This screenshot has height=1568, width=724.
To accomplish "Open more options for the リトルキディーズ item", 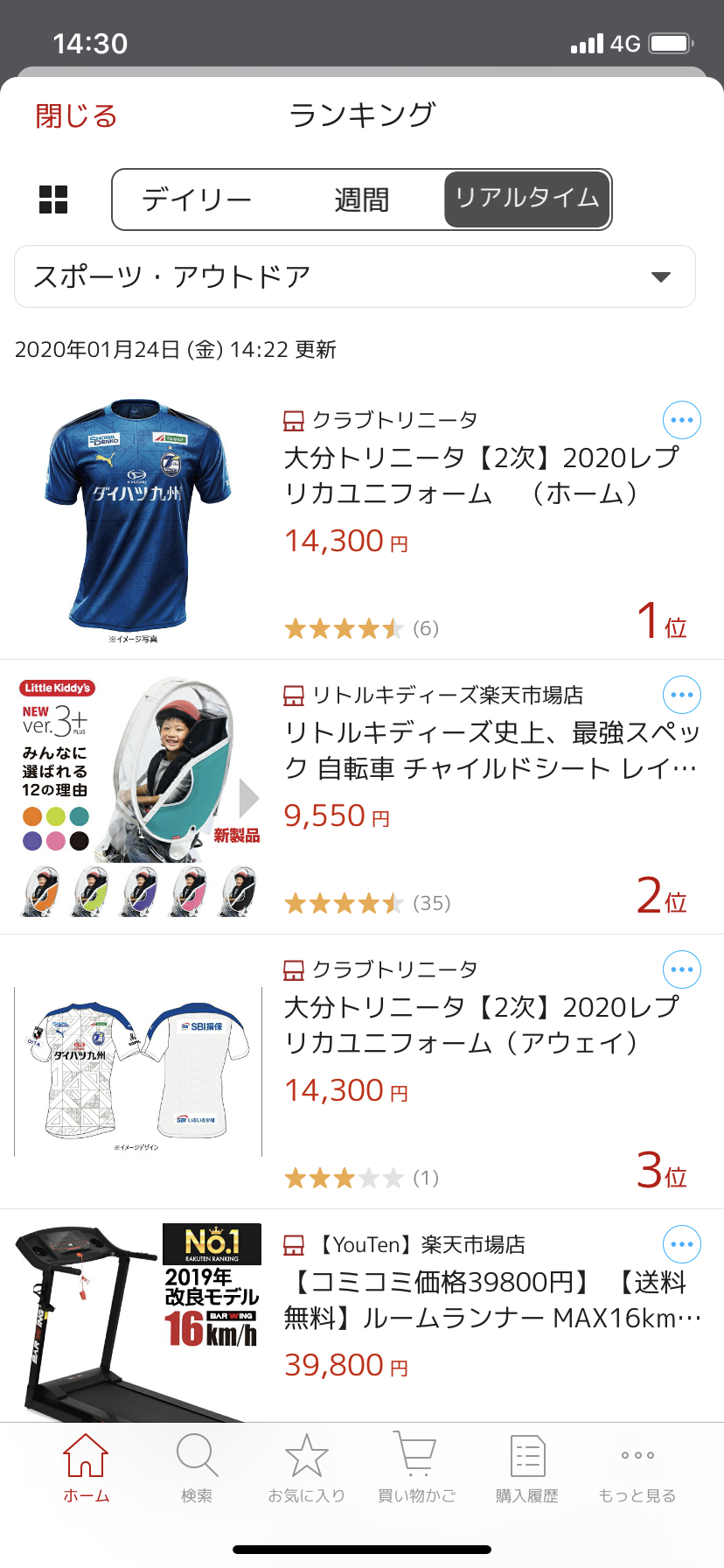I will pos(681,695).
